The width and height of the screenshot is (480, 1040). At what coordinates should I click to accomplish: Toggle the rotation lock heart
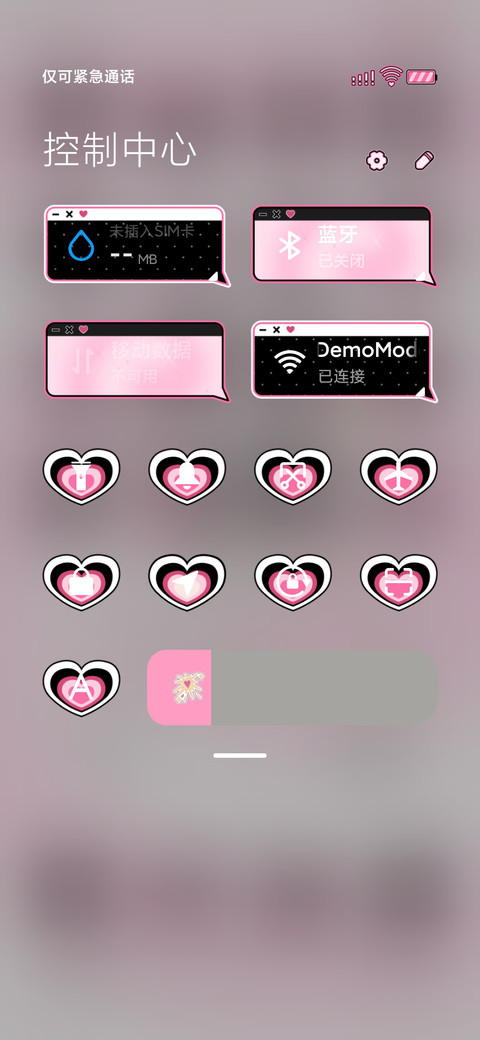pos(293,582)
